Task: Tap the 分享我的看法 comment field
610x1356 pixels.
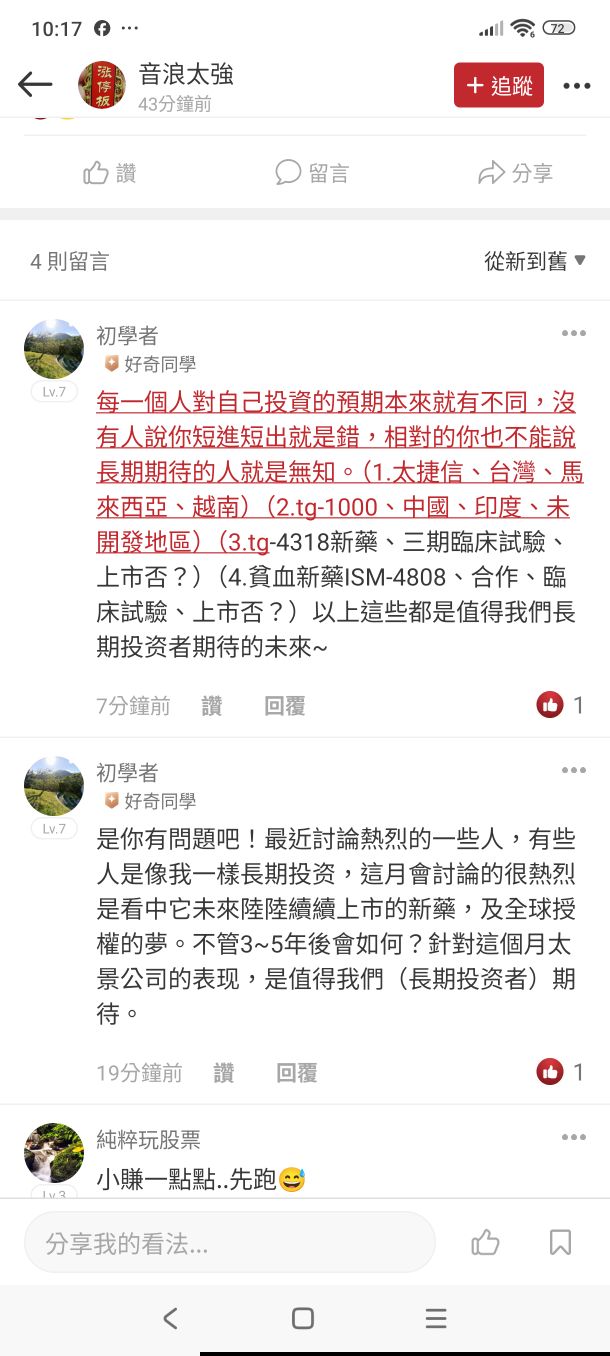Action: click(x=230, y=1243)
